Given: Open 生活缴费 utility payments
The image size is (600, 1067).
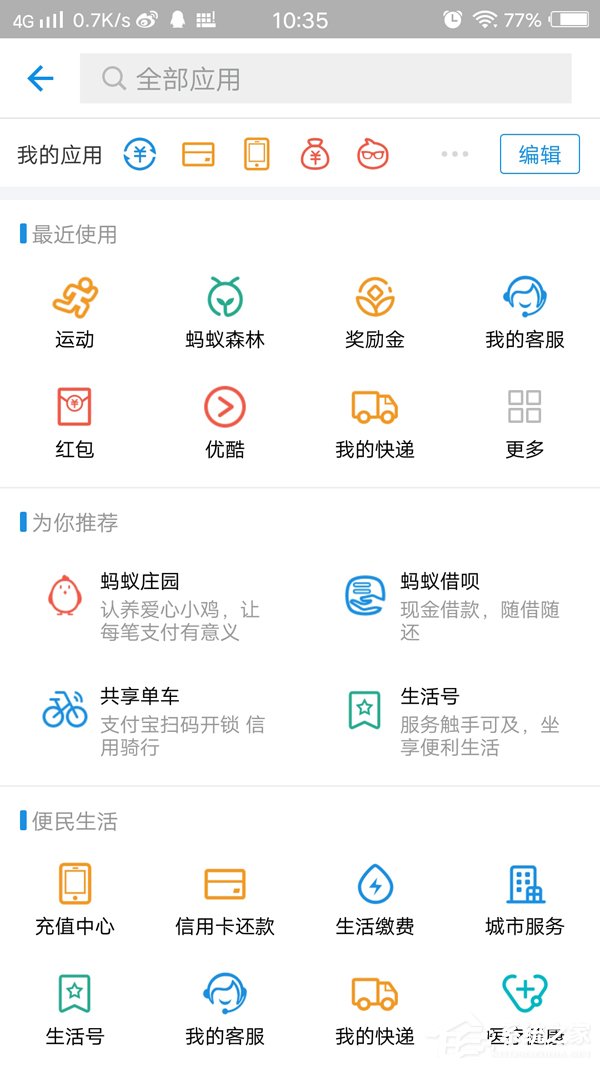Looking at the screenshot, I should point(375,897).
